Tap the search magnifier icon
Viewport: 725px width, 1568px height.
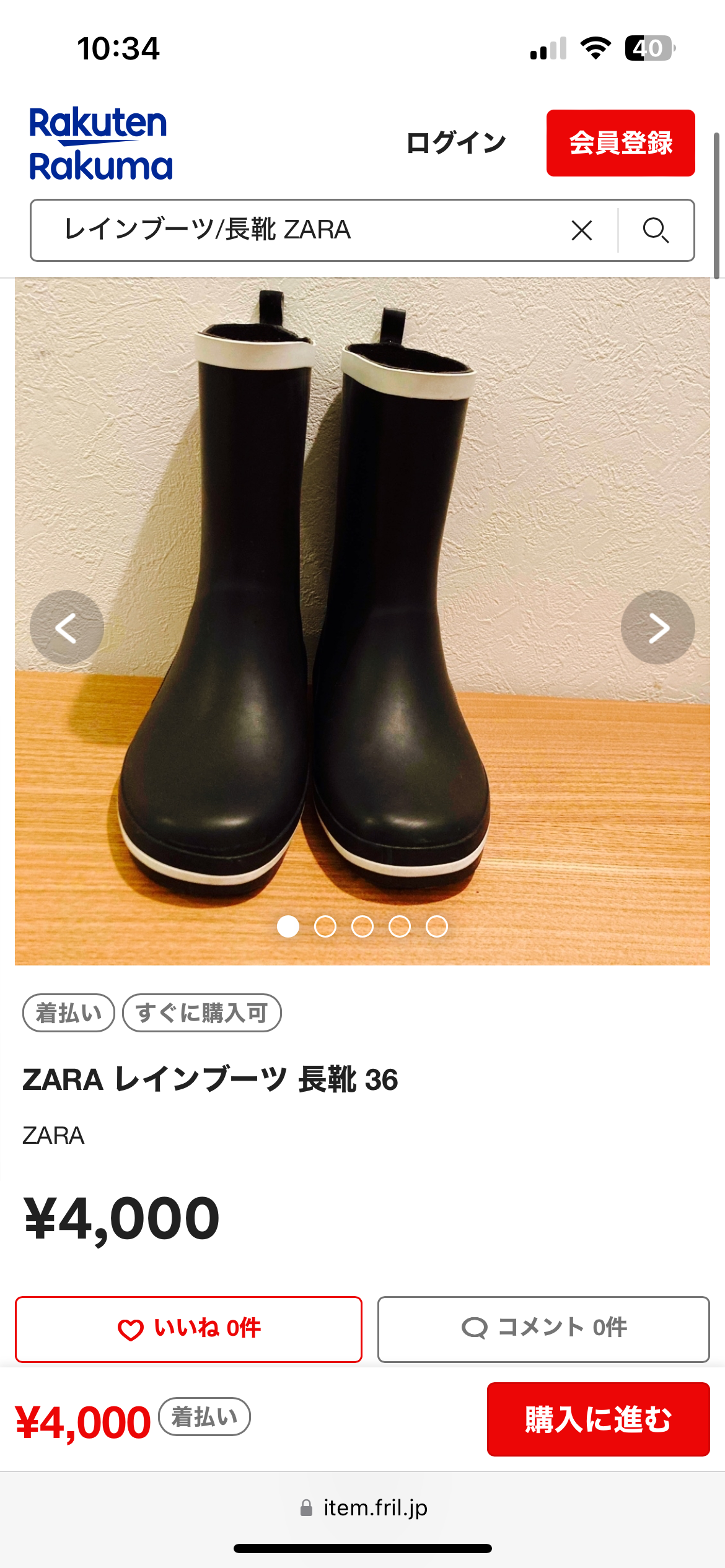tap(656, 230)
